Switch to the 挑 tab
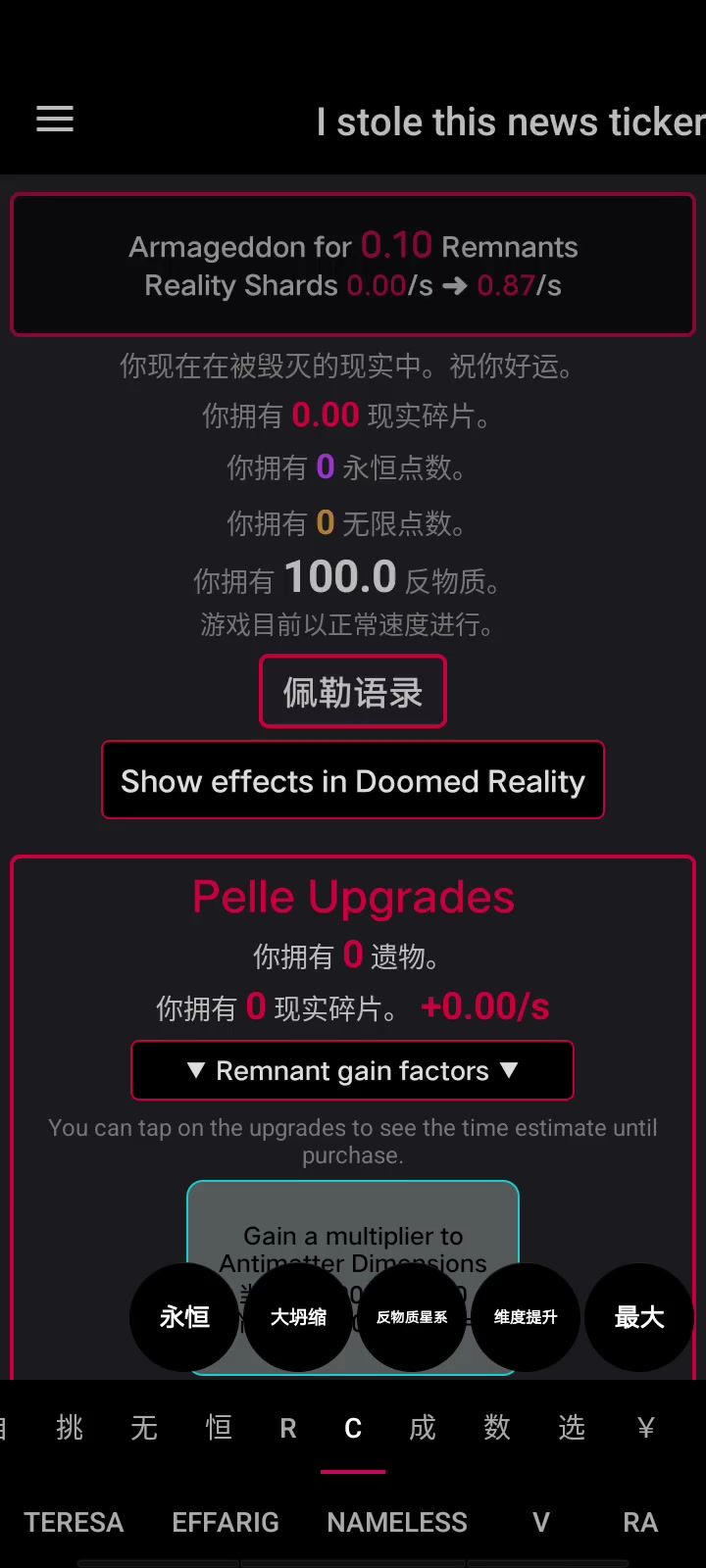Image resolution: width=706 pixels, height=1568 pixels. coord(70,1428)
